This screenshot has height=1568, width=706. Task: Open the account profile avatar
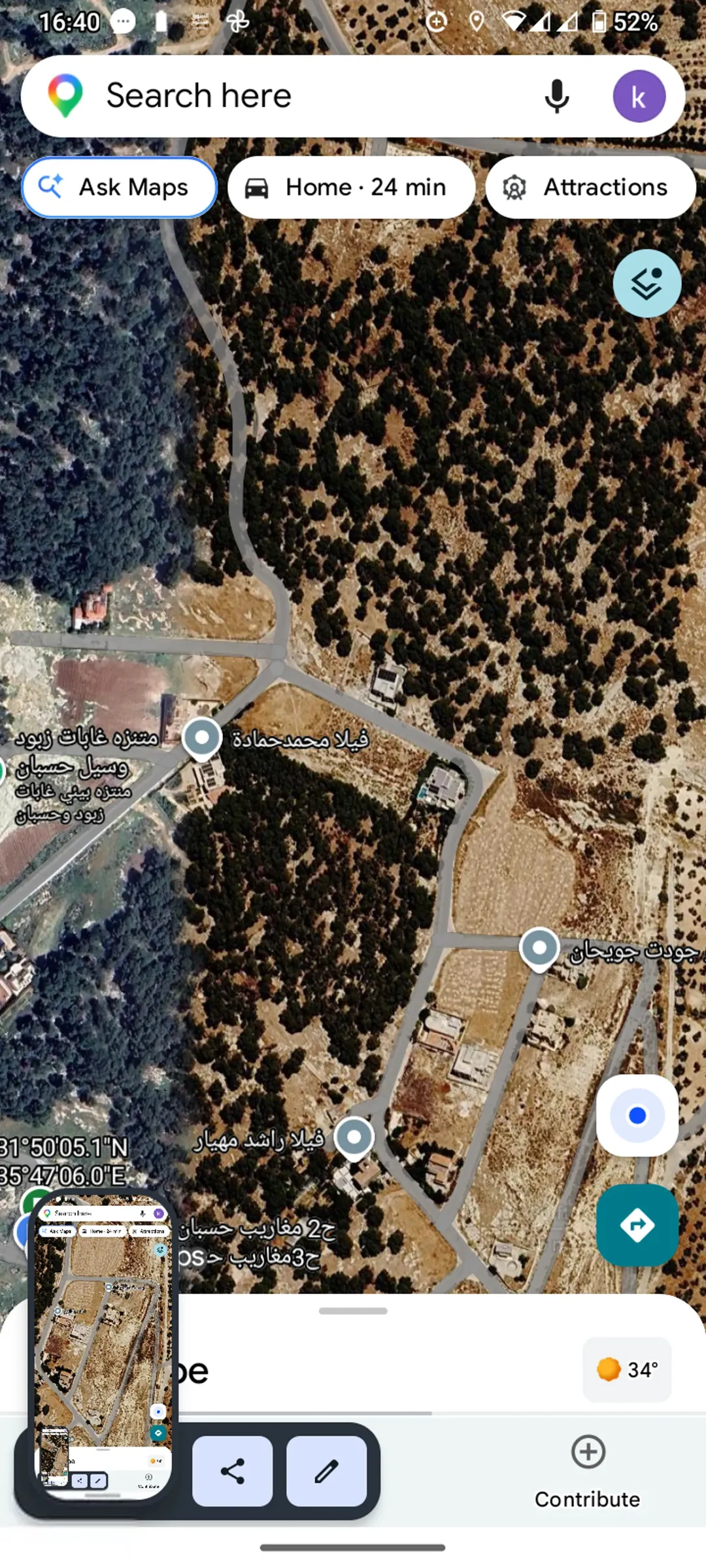(x=639, y=96)
